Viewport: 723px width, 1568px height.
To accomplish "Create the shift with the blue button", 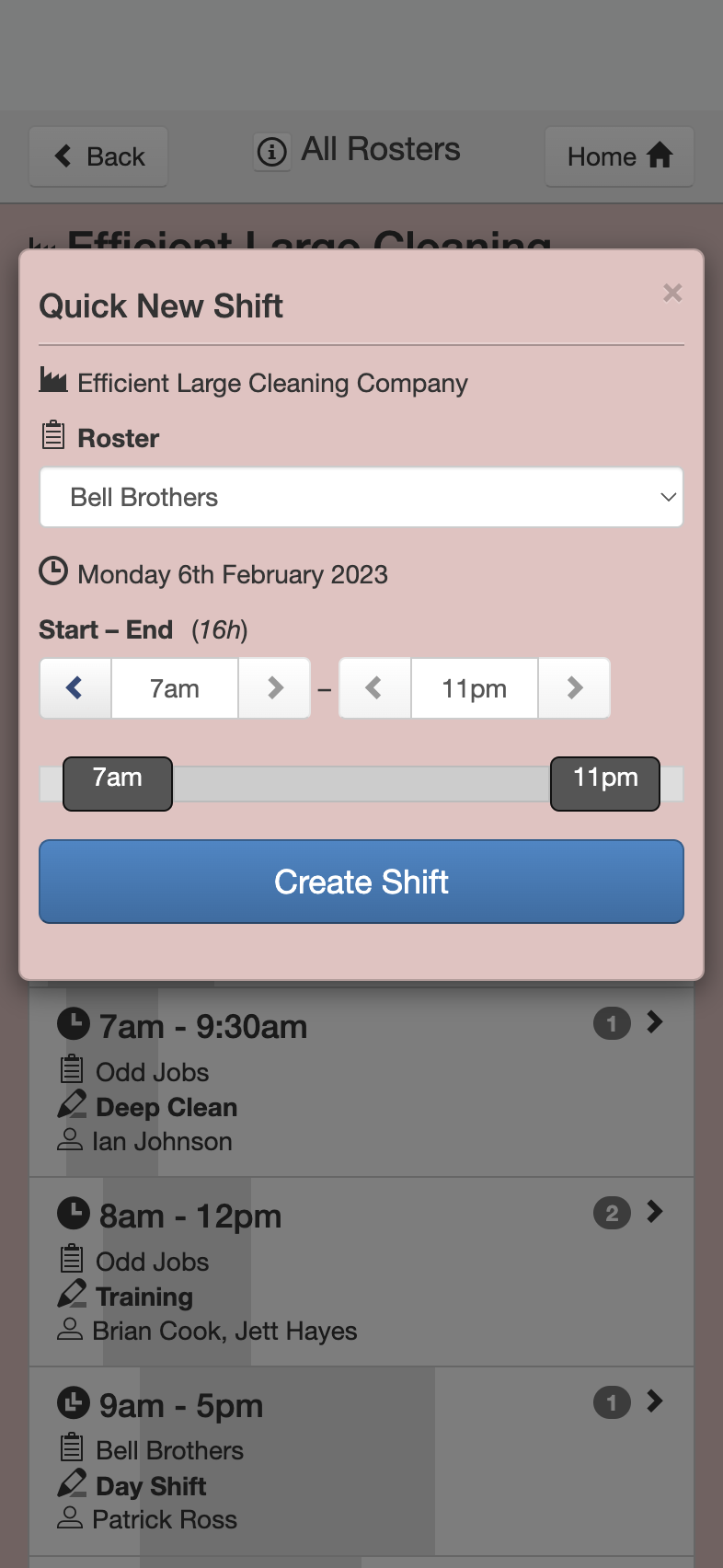I will [x=361, y=882].
